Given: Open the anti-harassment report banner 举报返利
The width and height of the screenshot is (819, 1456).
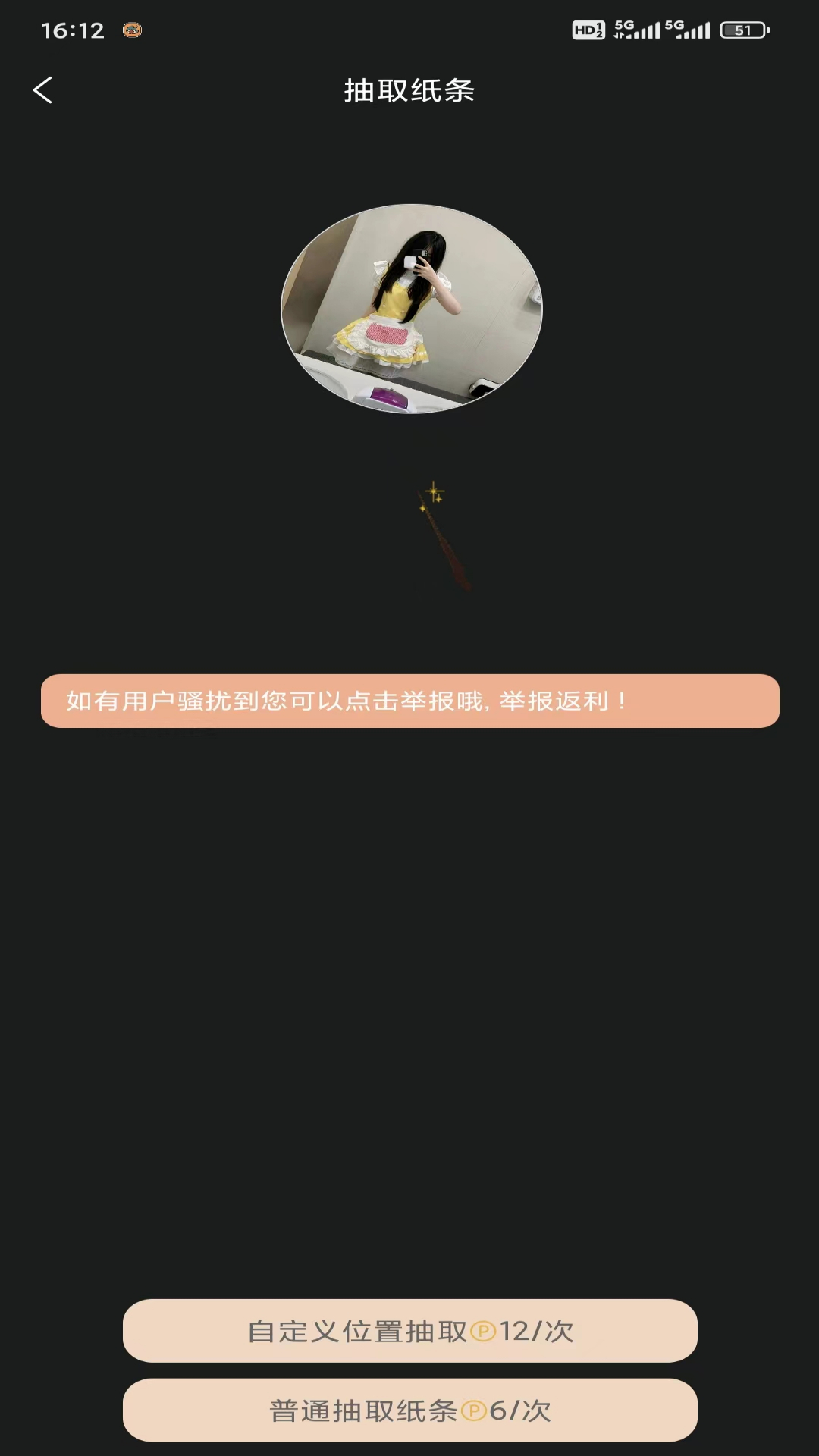Looking at the screenshot, I should pyautogui.click(x=409, y=701).
